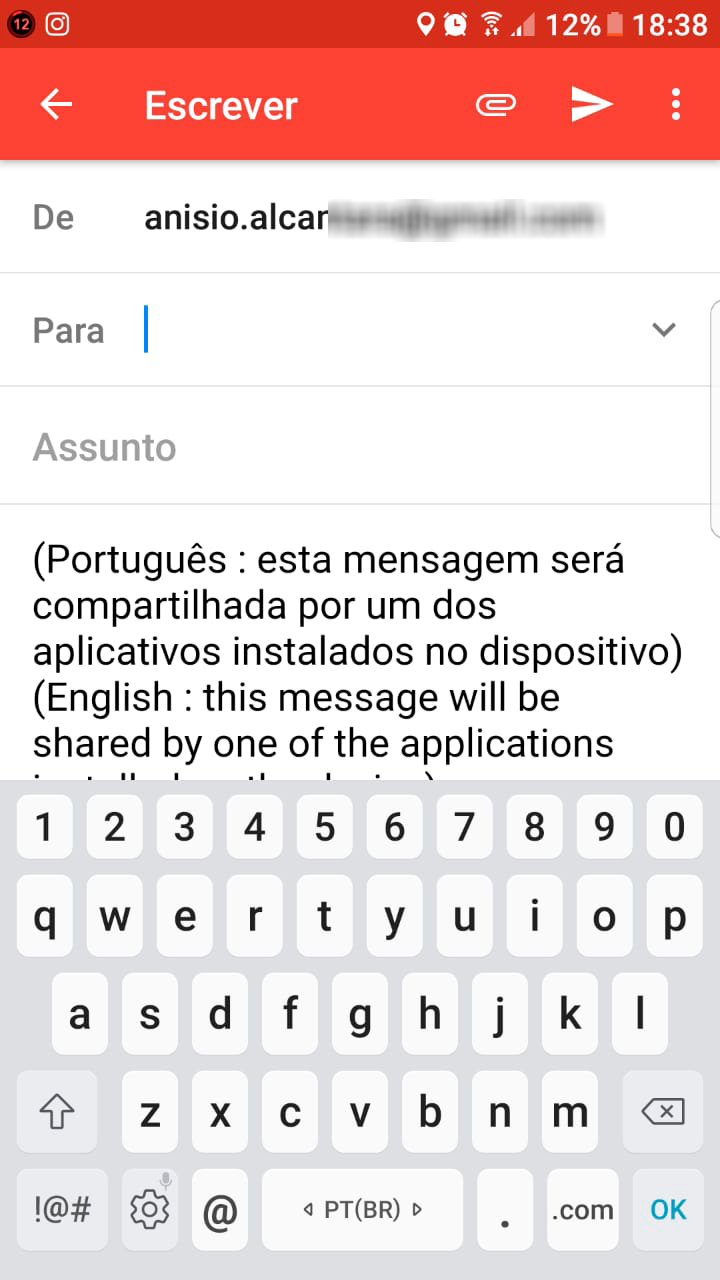Hit the @ key on keyboard

(219, 1209)
